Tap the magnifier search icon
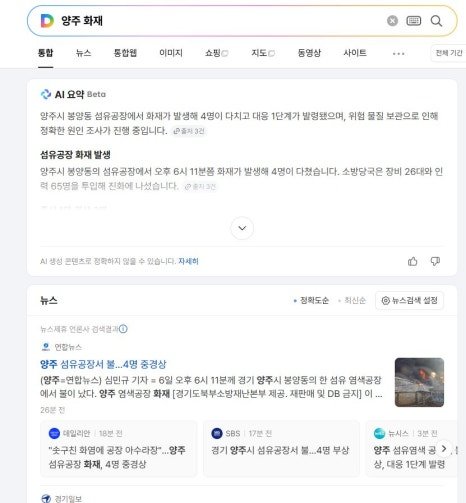The image size is (466, 503). 436,21
